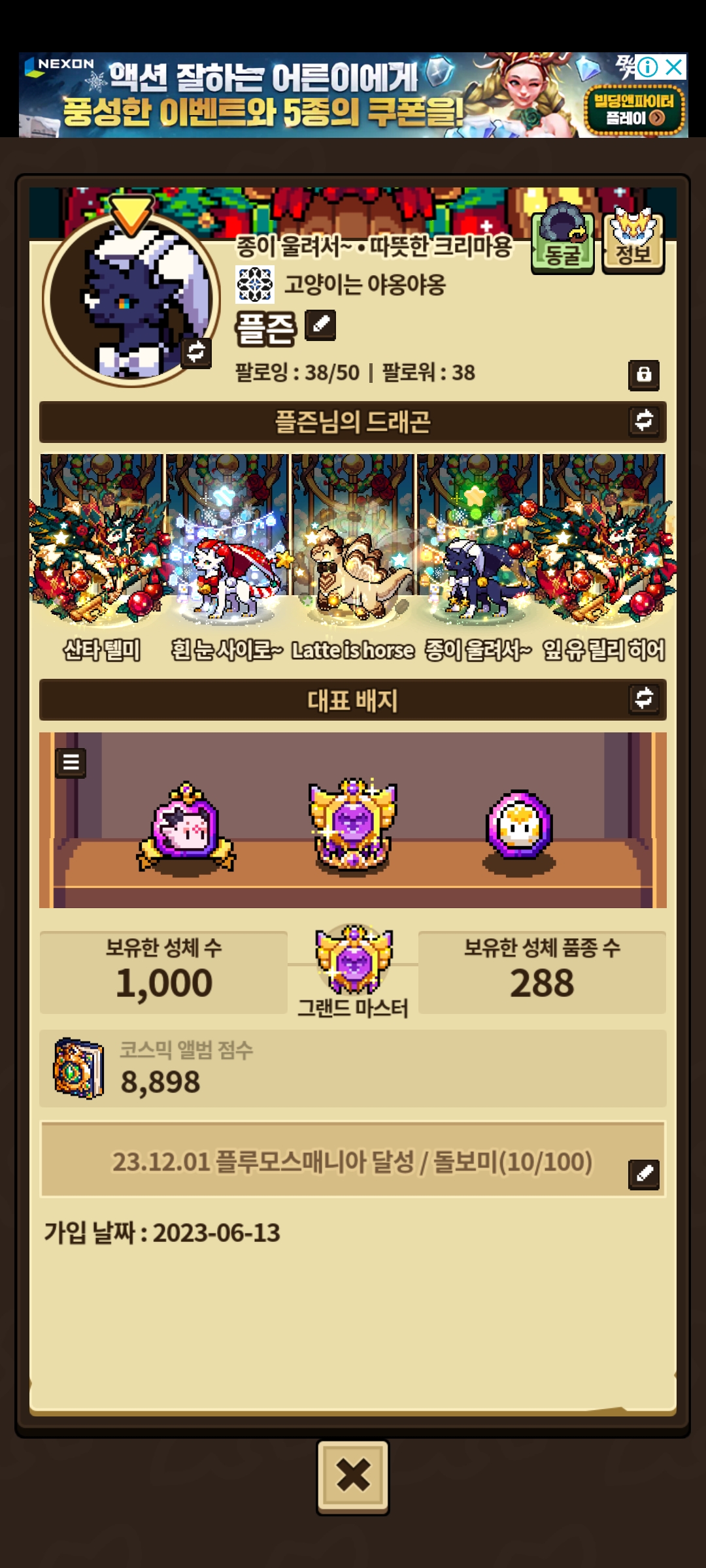Change dragons shown in 플즌님의 드래곤 section
Viewport: 706px width, 1568px height.
(644, 421)
